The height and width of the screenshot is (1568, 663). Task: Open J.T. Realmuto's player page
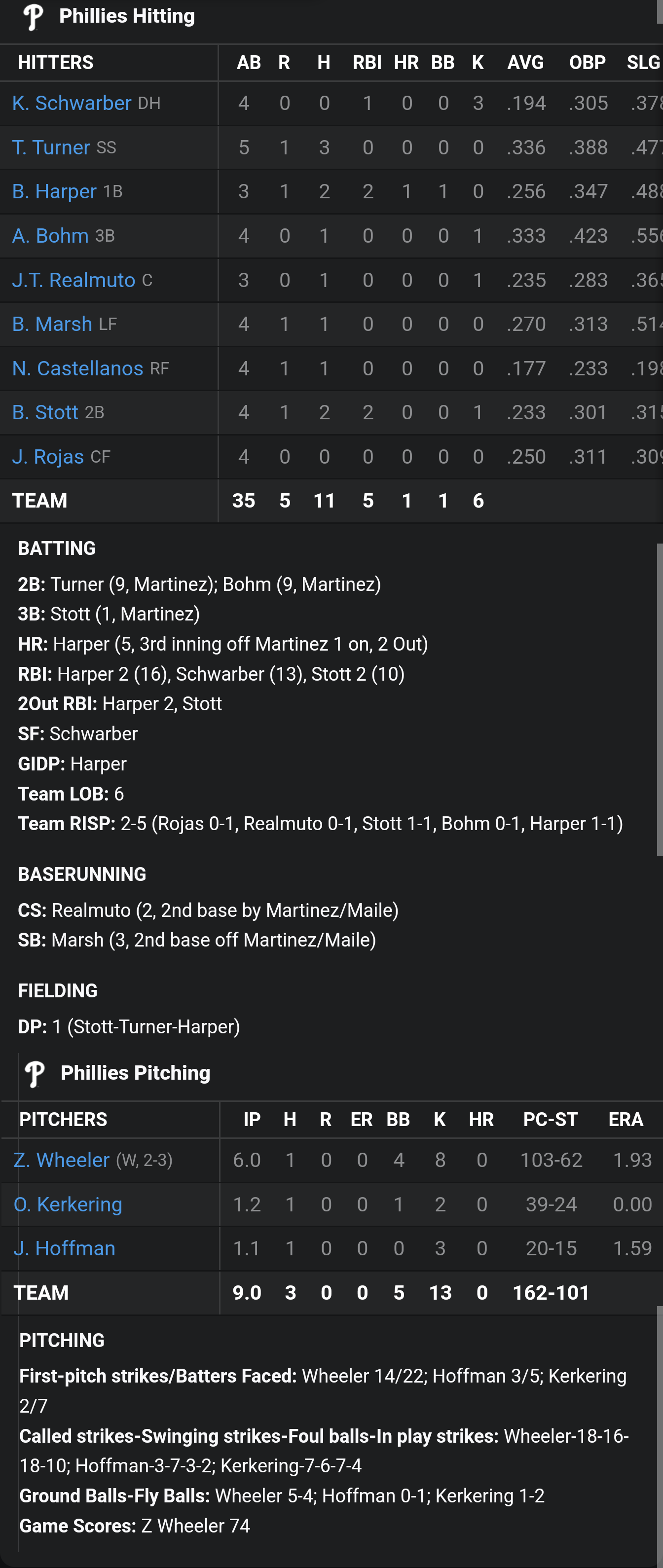pyautogui.click(x=74, y=280)
